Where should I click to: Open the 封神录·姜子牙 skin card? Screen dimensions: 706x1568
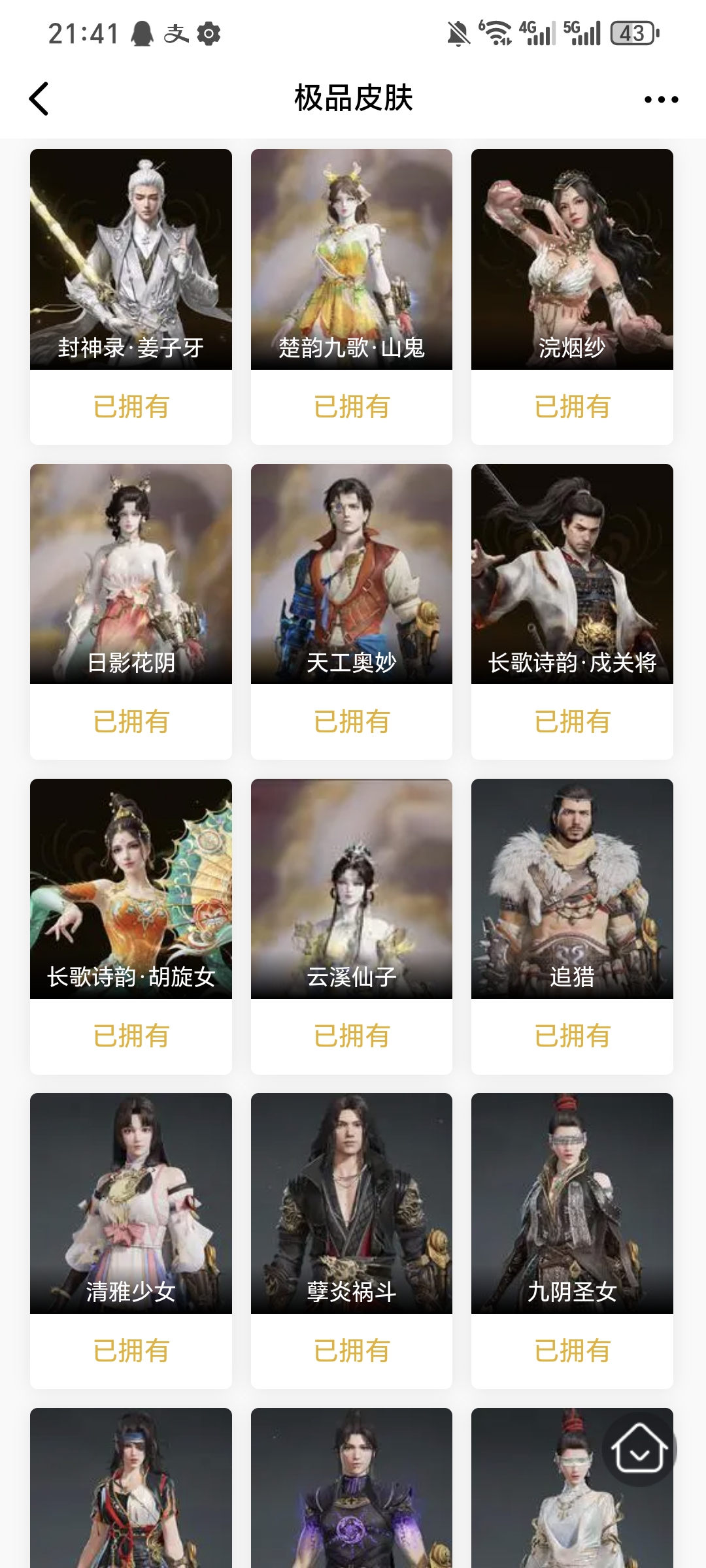pyautogui.click(x=131, y=260)
